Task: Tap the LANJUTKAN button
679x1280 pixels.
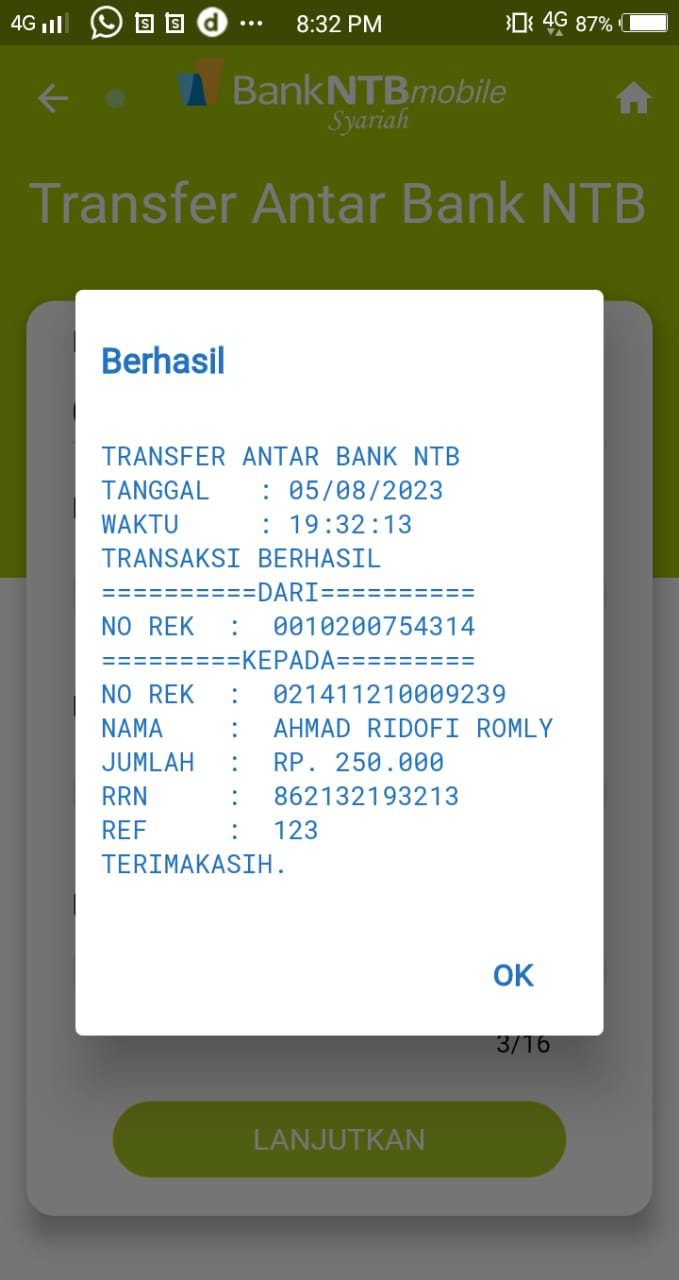Action: pos(339,1139)
